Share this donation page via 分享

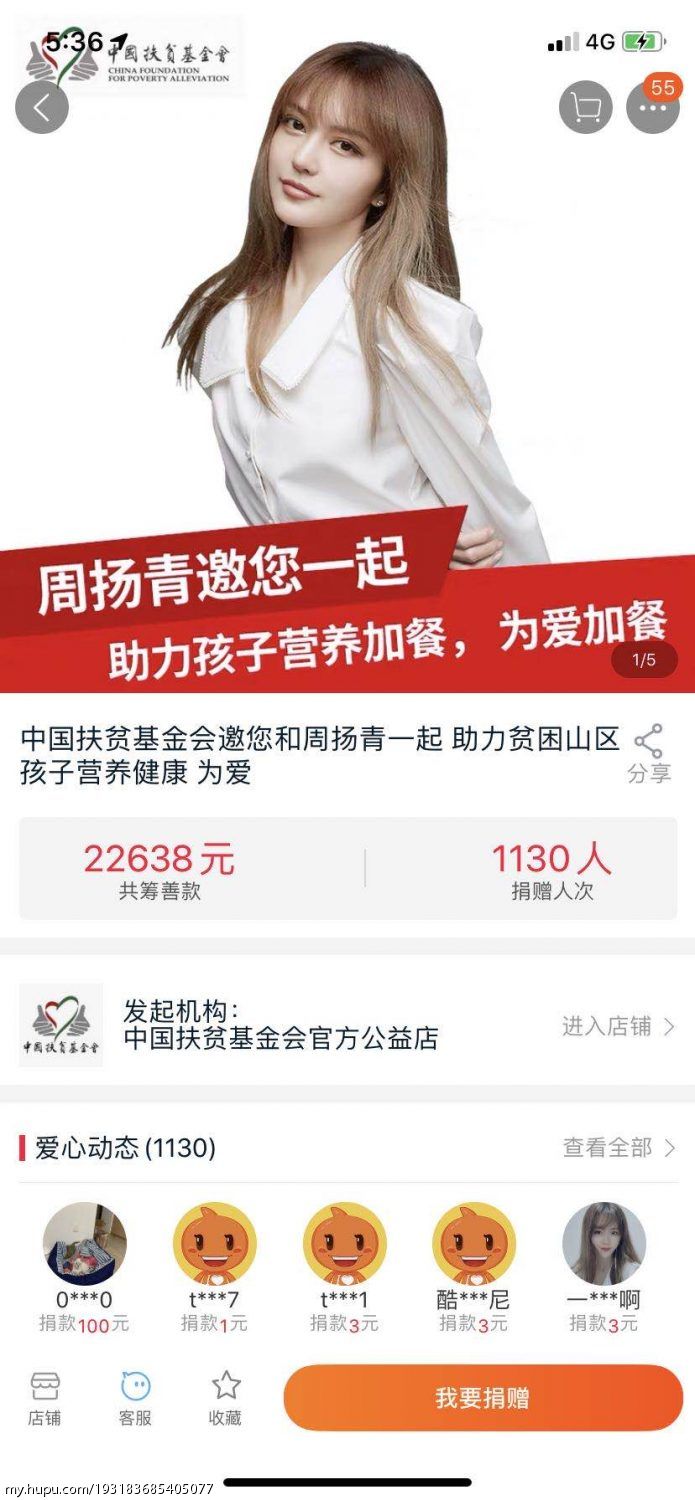pos(649,753)
